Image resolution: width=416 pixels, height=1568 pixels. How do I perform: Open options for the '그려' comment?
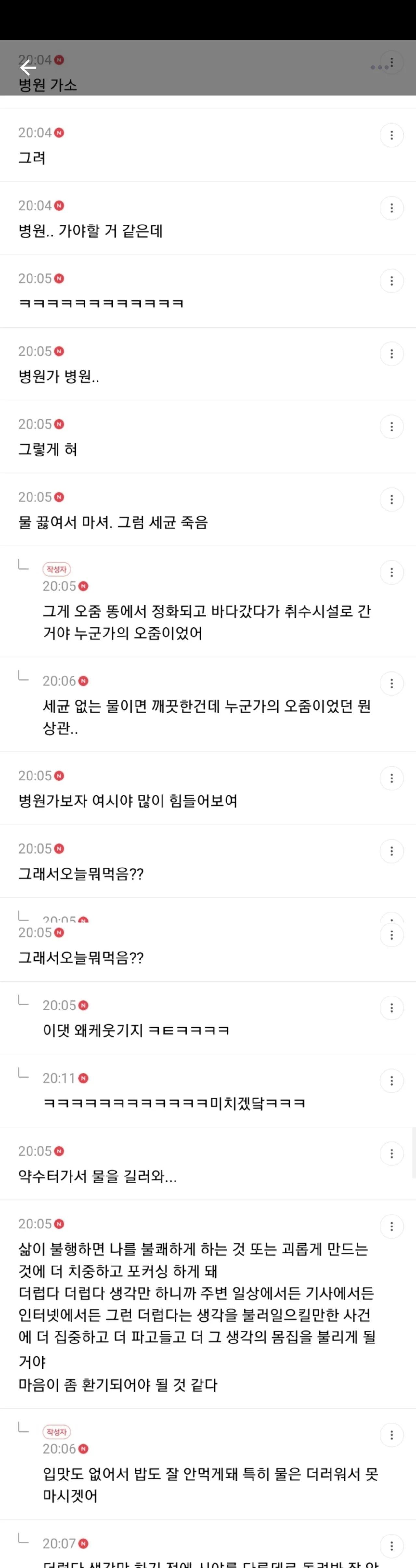pyautogui.click(x=392, y=135)
